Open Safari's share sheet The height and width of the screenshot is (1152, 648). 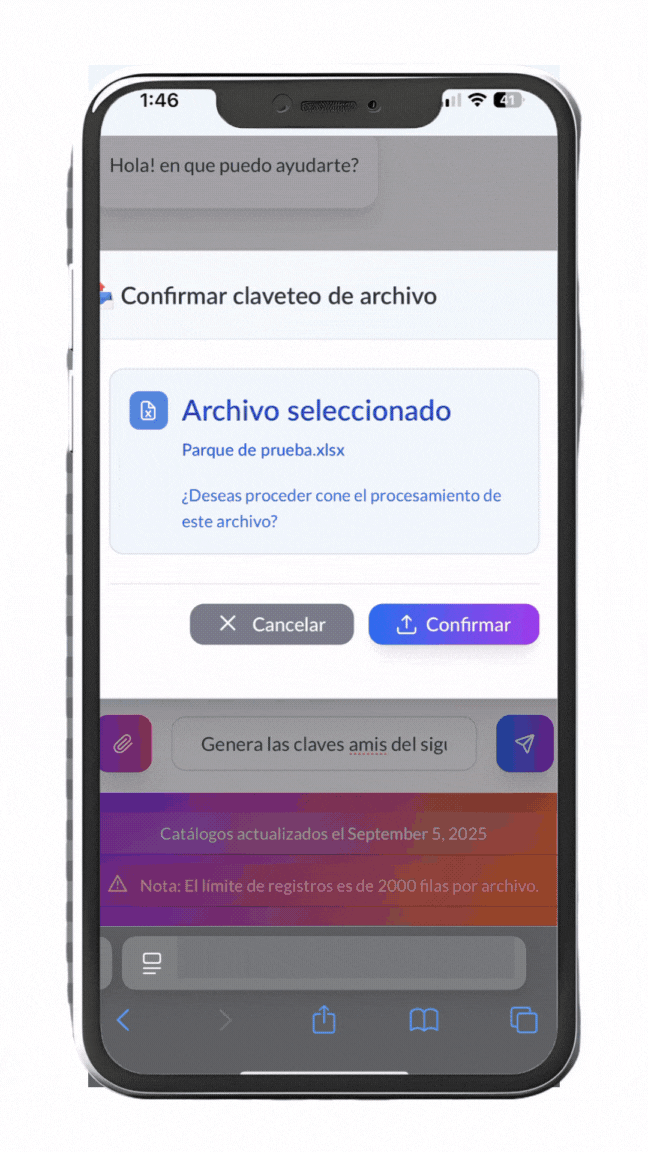click(x=323, y=1019)
